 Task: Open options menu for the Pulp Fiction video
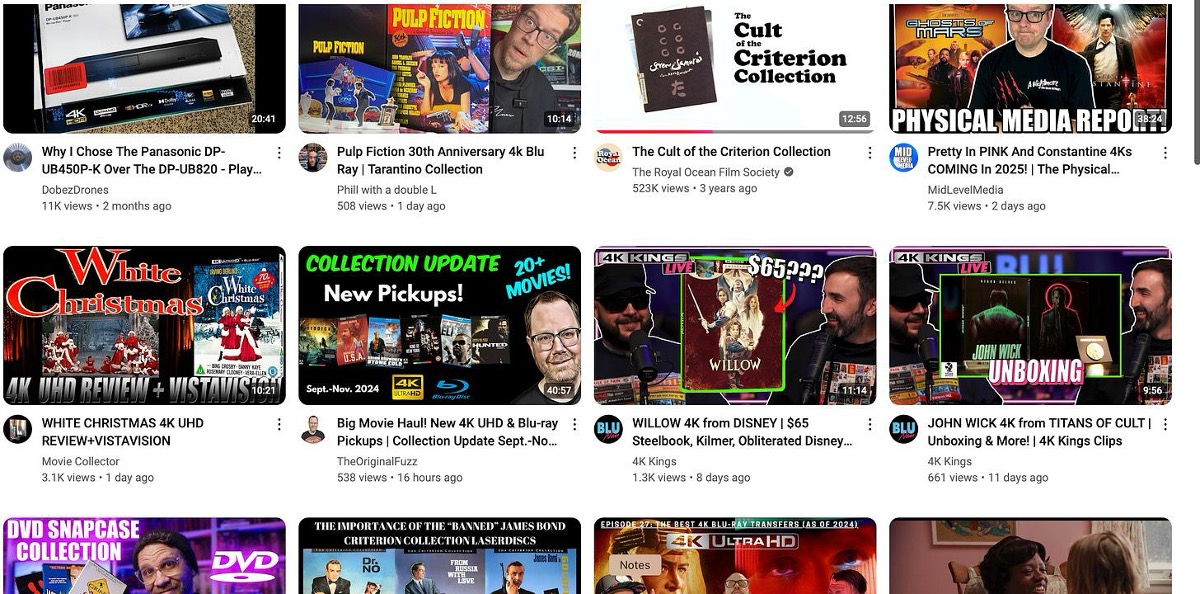[574, 153]
